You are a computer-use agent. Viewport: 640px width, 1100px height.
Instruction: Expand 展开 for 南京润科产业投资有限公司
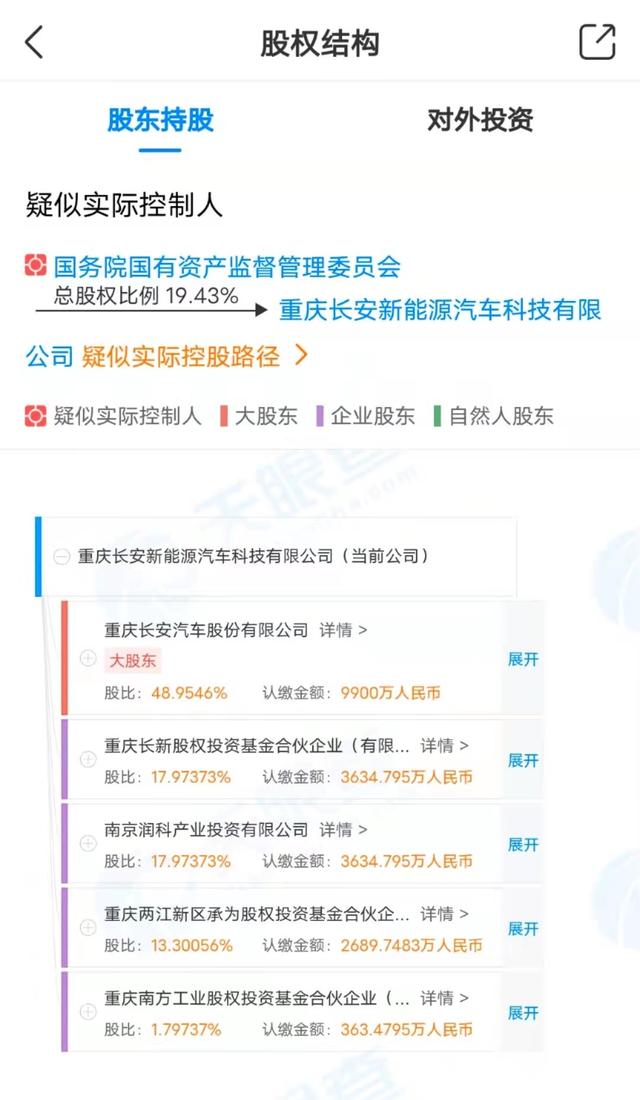click(523, 844)
